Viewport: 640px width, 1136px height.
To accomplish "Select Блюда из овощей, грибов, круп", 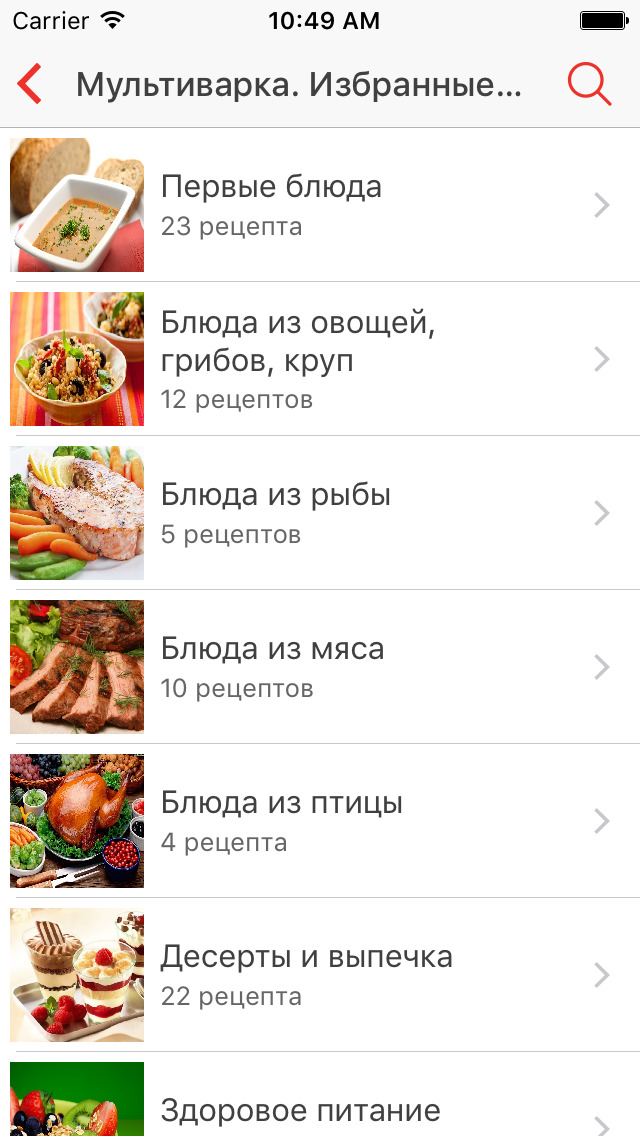I will click(320, 359).
